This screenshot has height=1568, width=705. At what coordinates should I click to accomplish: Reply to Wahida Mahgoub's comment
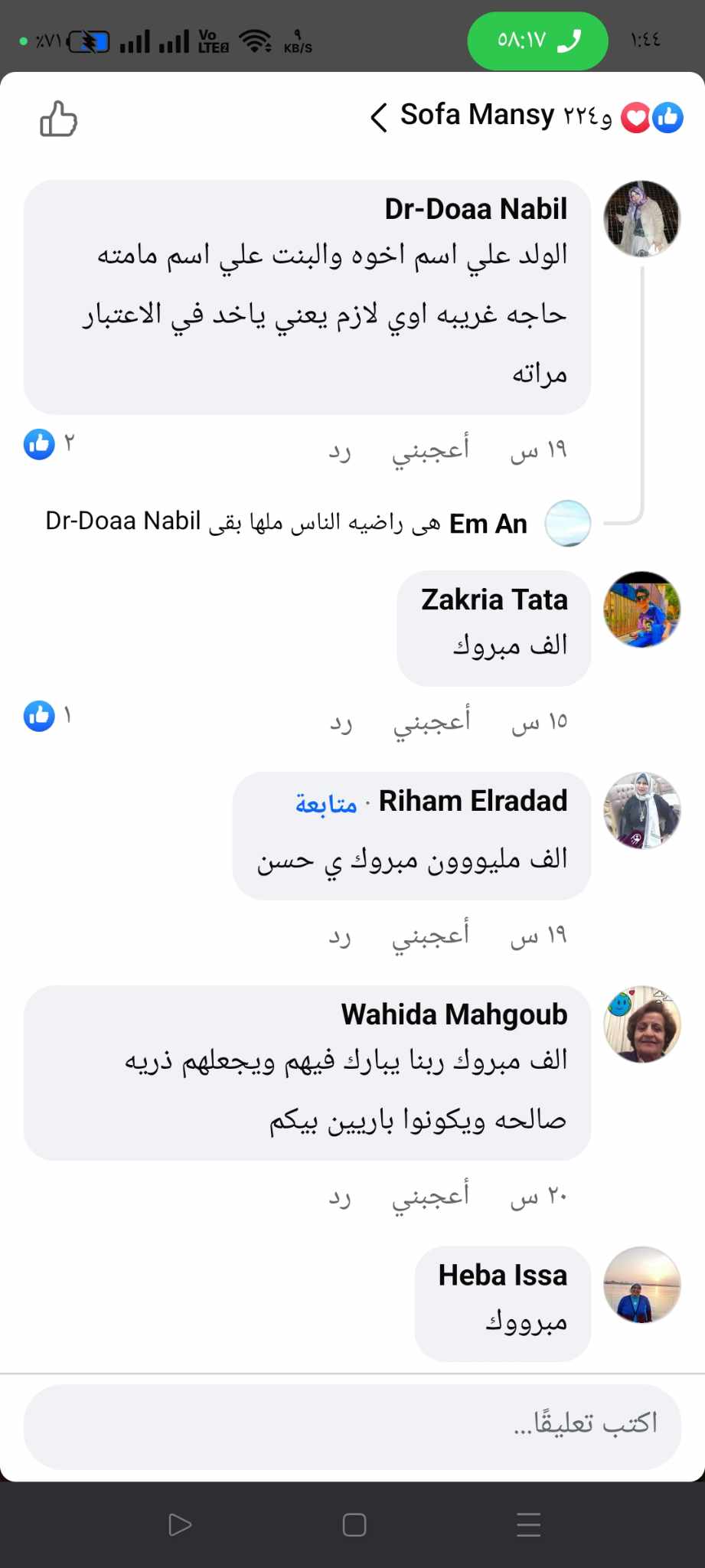(340, 1196)
